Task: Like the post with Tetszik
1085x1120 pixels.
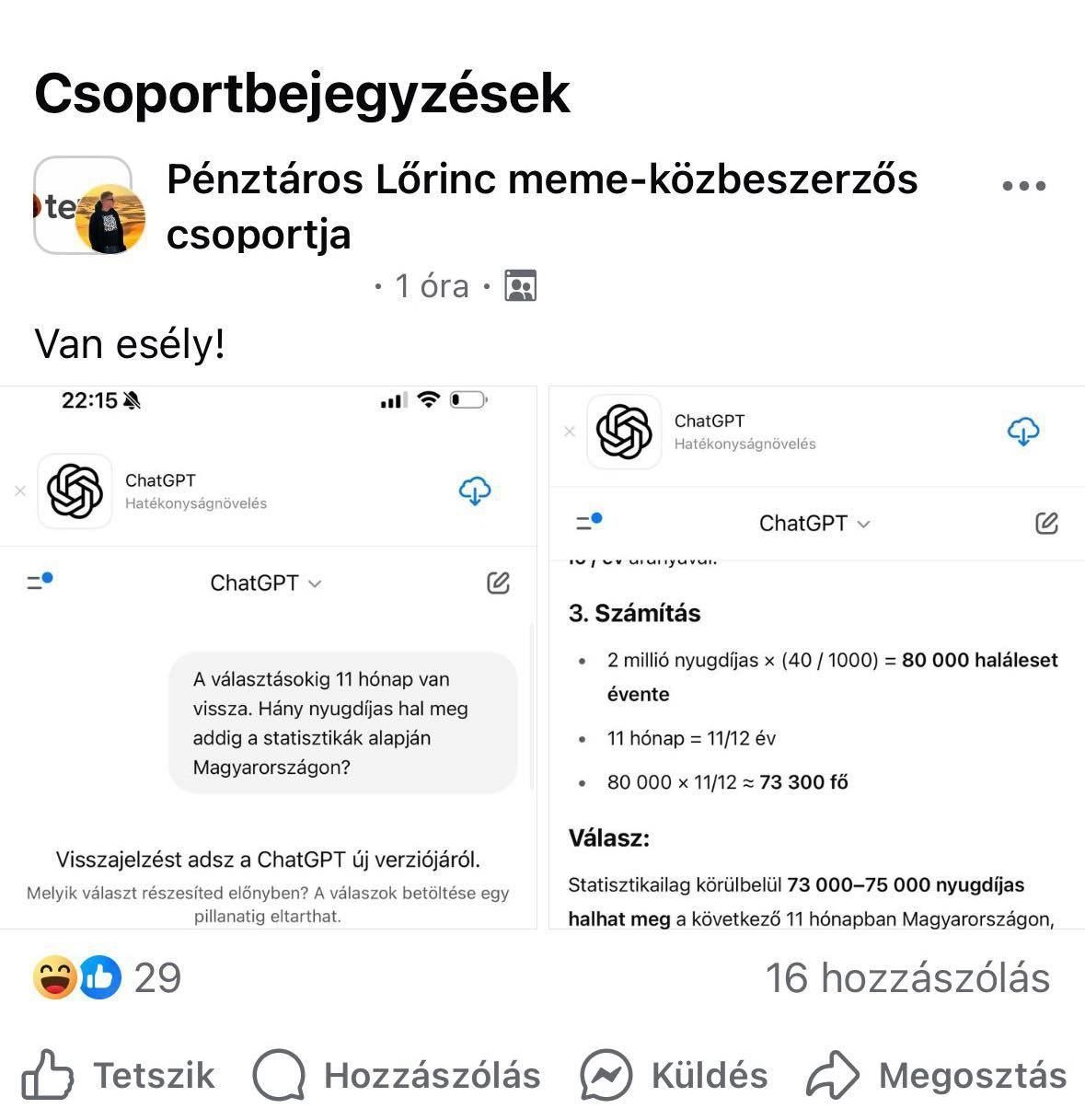Action: point(118,1075)
